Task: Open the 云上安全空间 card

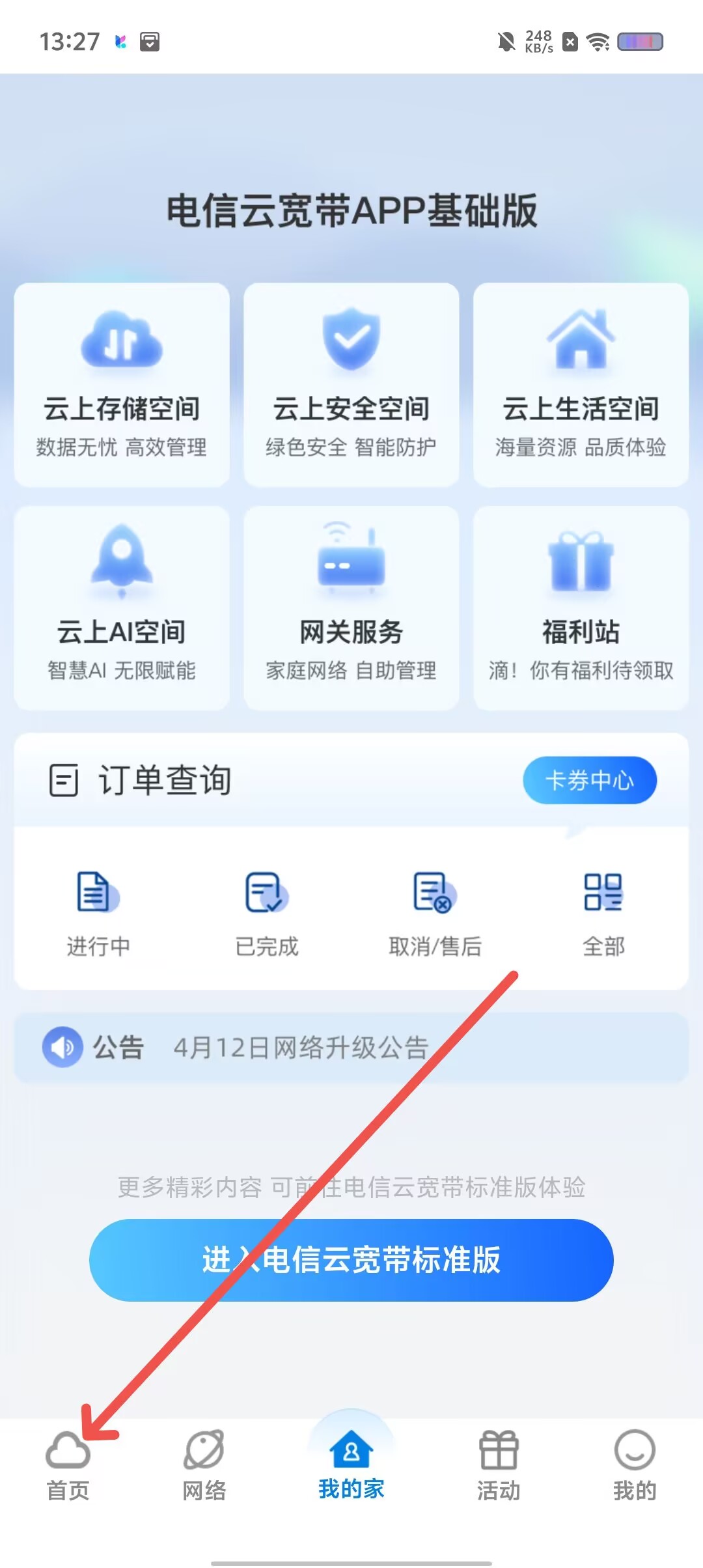Action: coord(351,384)
